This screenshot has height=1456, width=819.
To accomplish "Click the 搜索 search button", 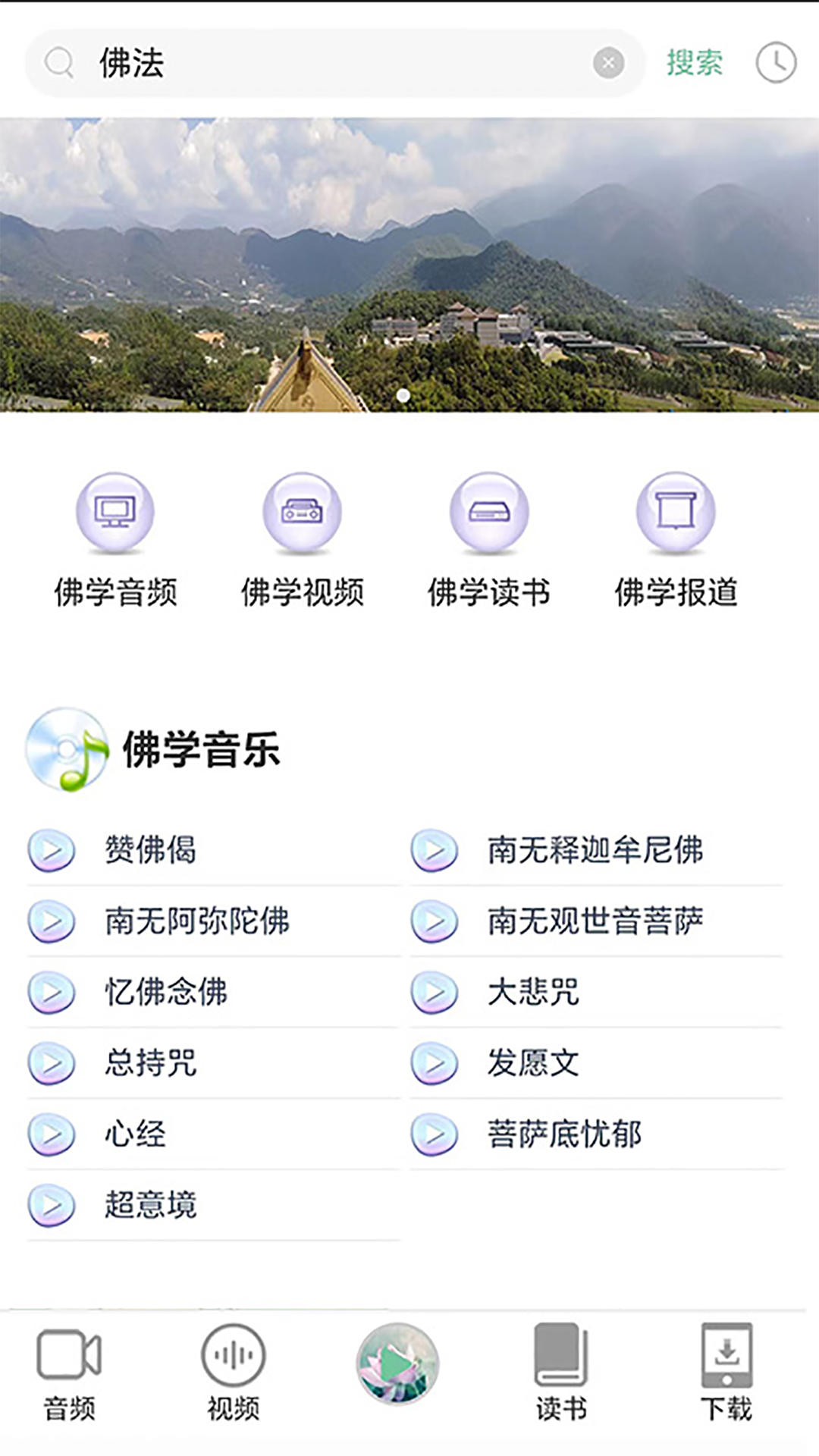I will (693, 63).
